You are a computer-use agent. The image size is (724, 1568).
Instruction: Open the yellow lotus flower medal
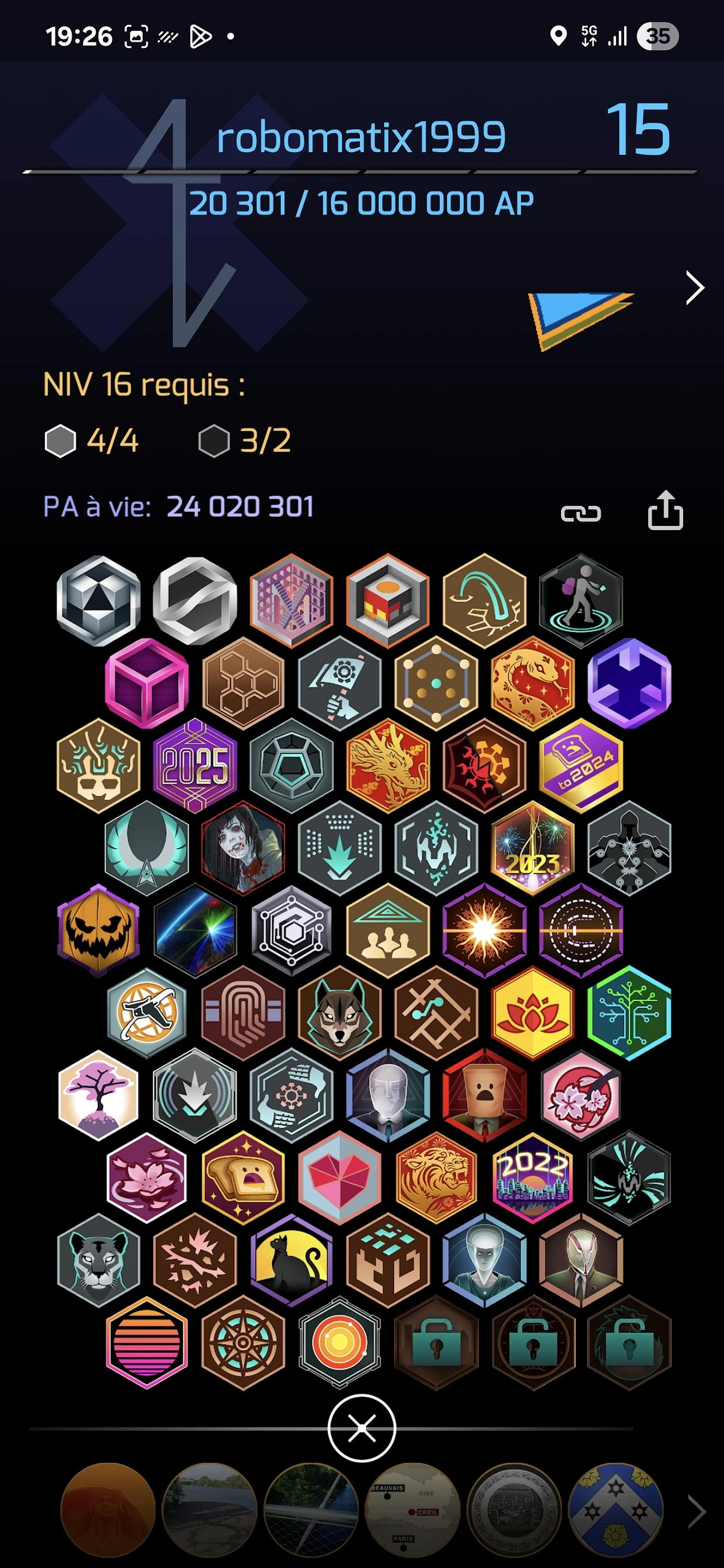(533, 1012)
